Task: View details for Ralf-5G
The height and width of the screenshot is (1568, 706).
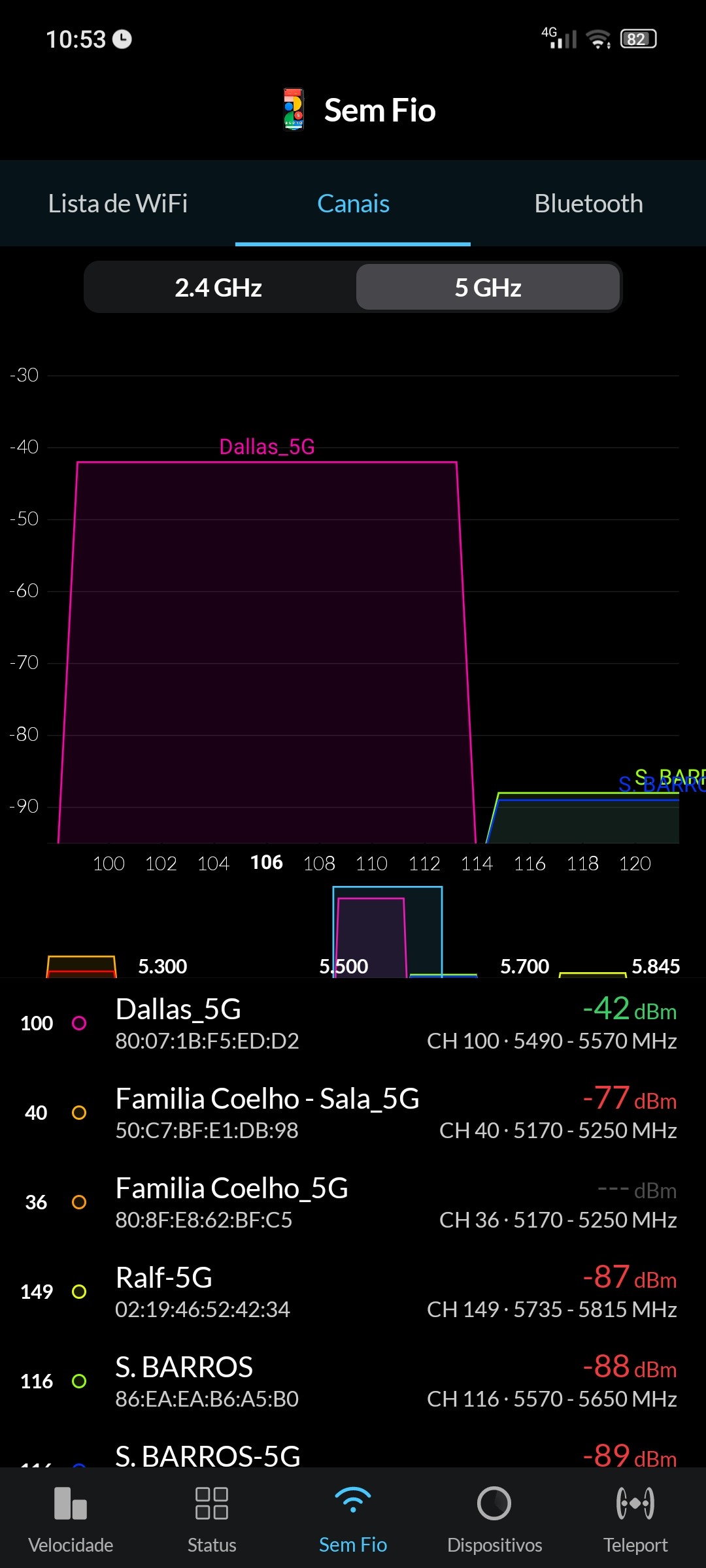Action: pos(353,1292)
